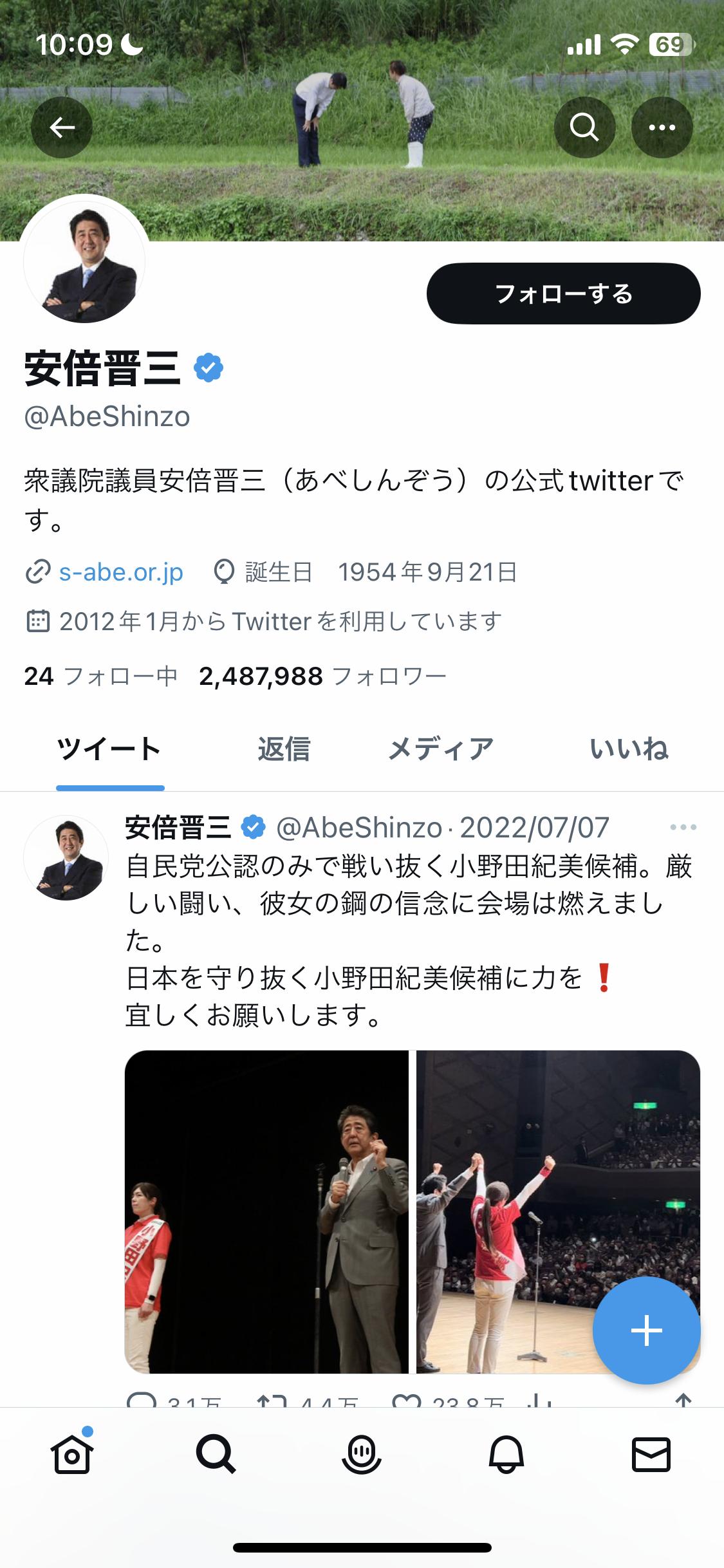The width and height of the screenshot is (724, 1568).
Task: Compose a new tweet with plus button
Action: (x=646, y=1330)
